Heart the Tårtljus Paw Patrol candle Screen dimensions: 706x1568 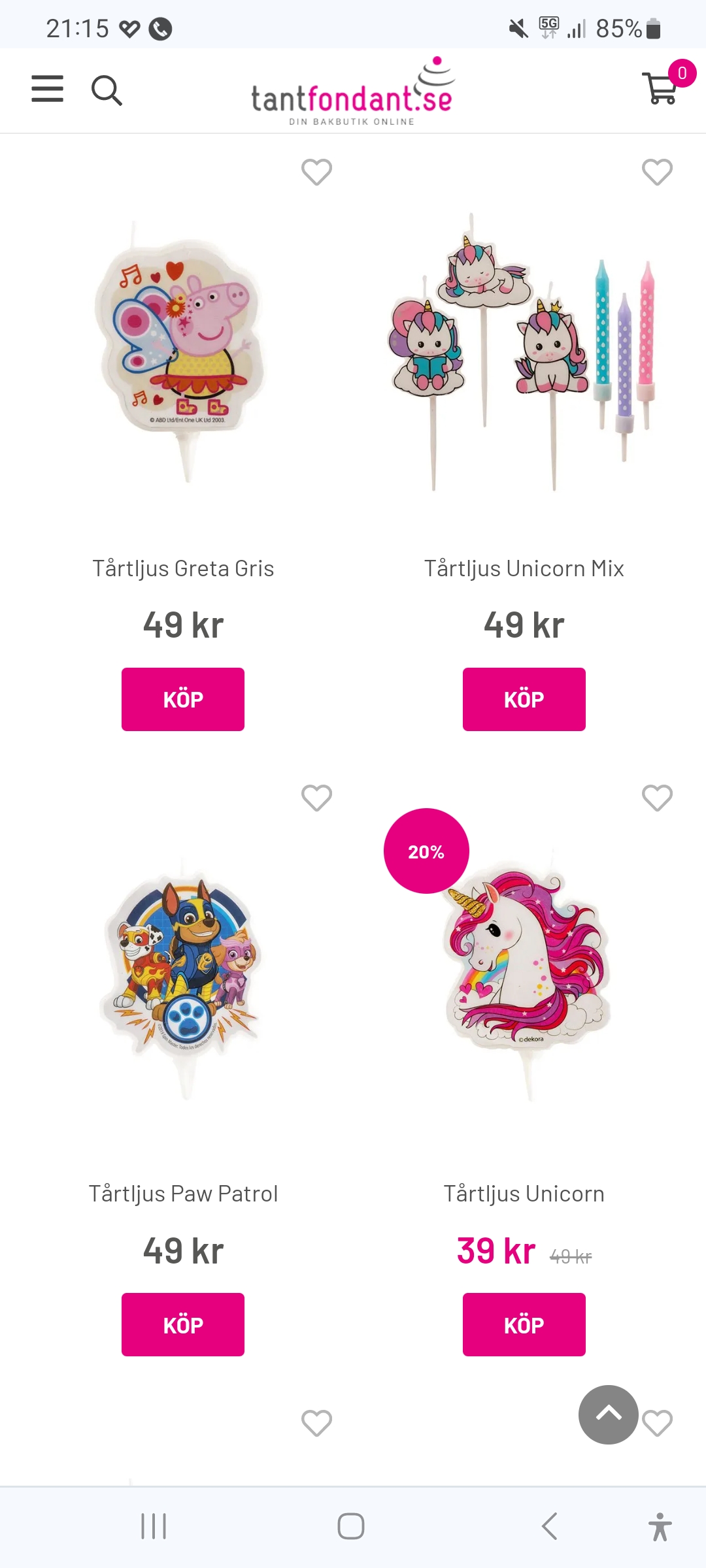tap(316, 798)
